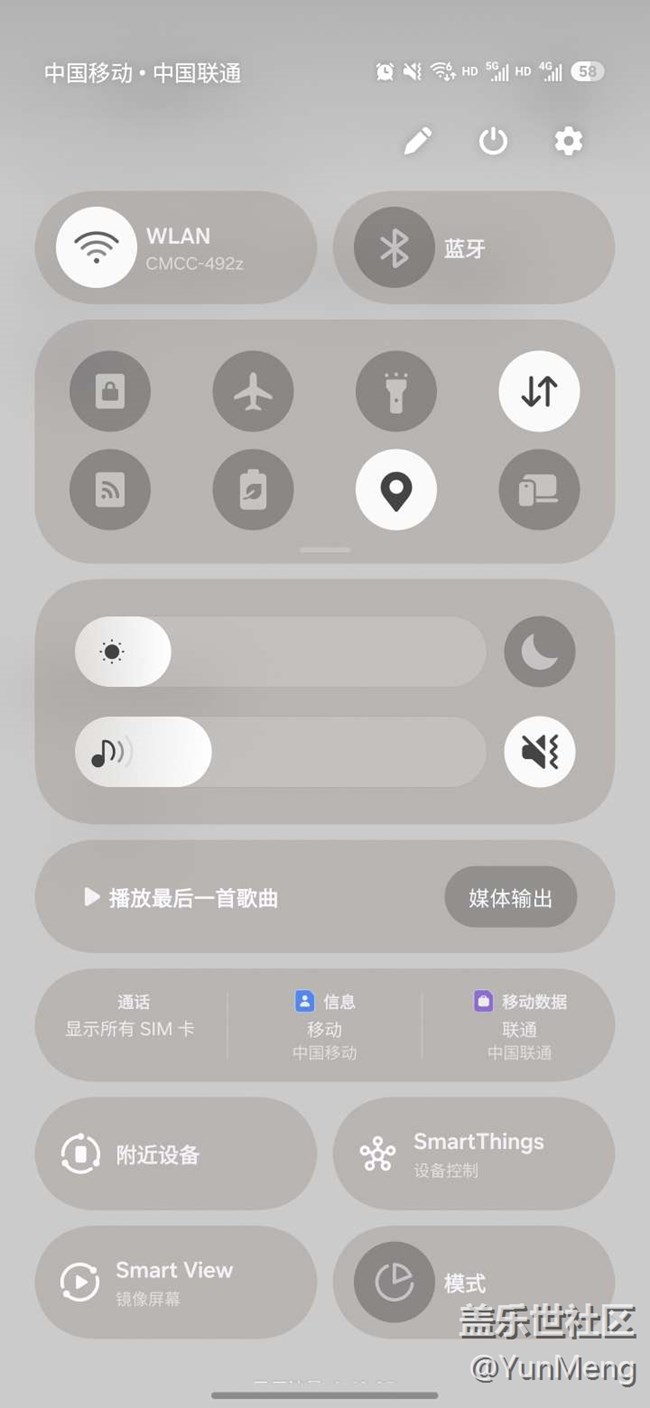
Task: Enable the battery power saving mode
Action: 253,490
